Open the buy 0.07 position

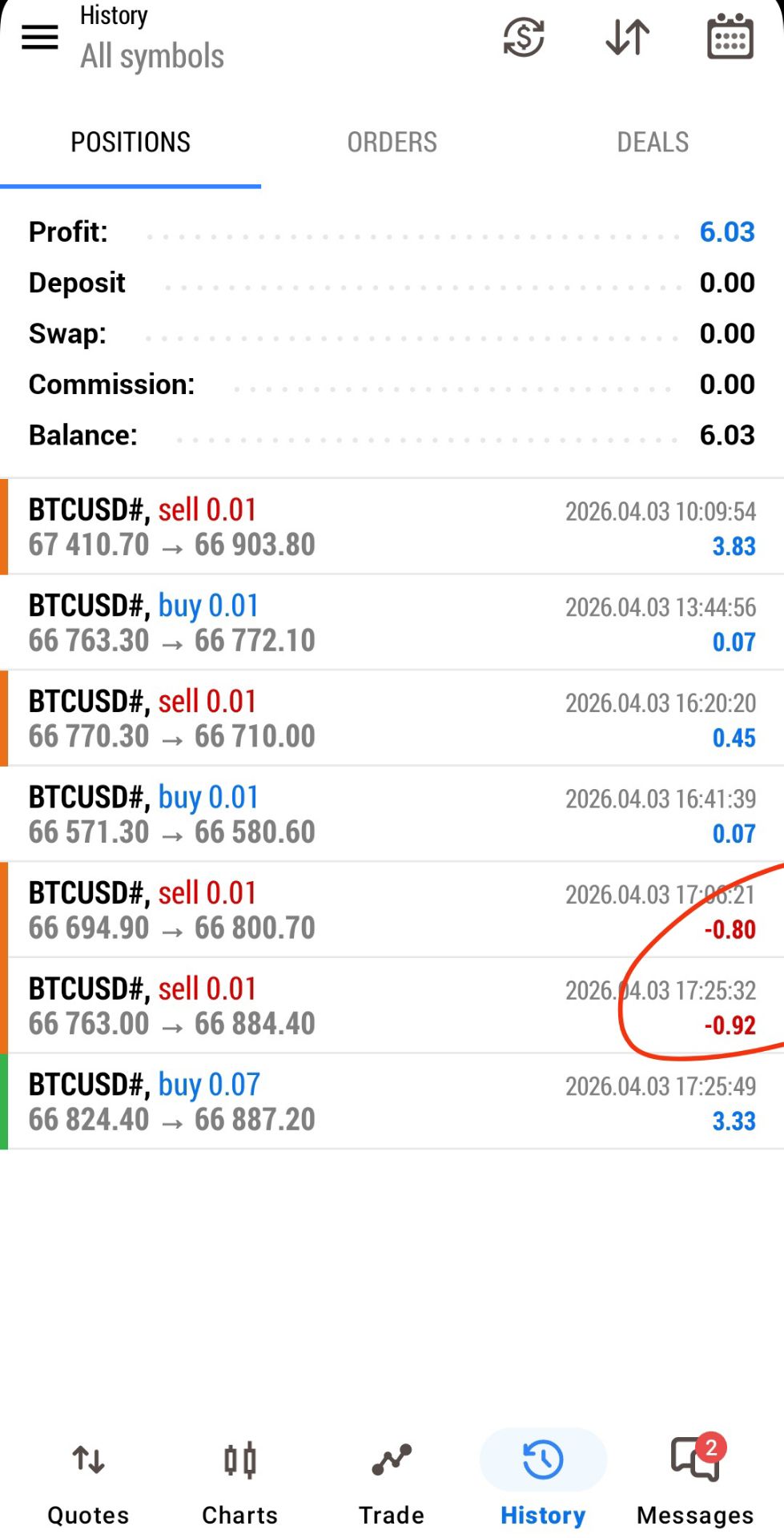coord(392,1101)
